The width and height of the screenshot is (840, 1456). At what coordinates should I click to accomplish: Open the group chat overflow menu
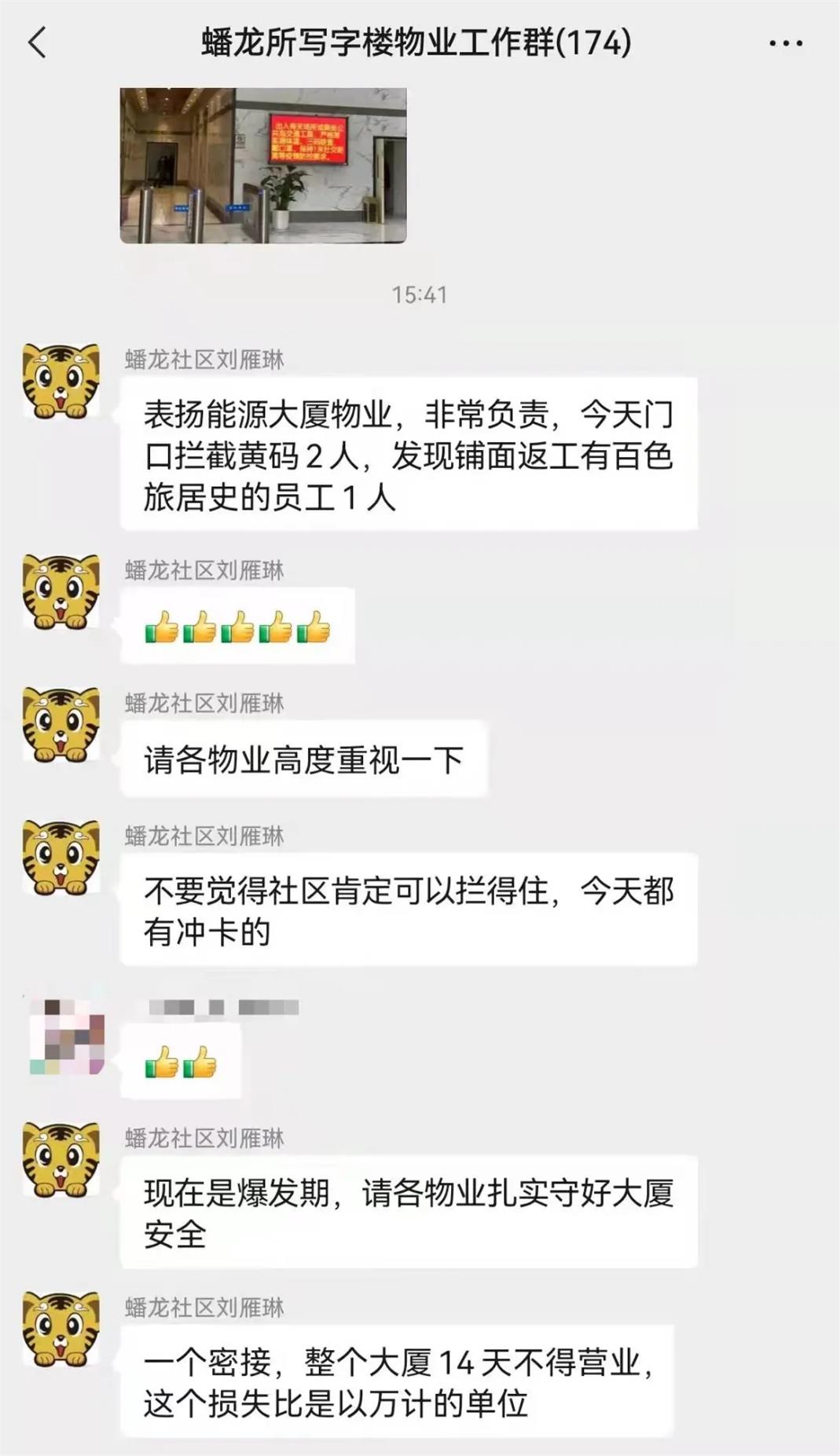point(785,43)
